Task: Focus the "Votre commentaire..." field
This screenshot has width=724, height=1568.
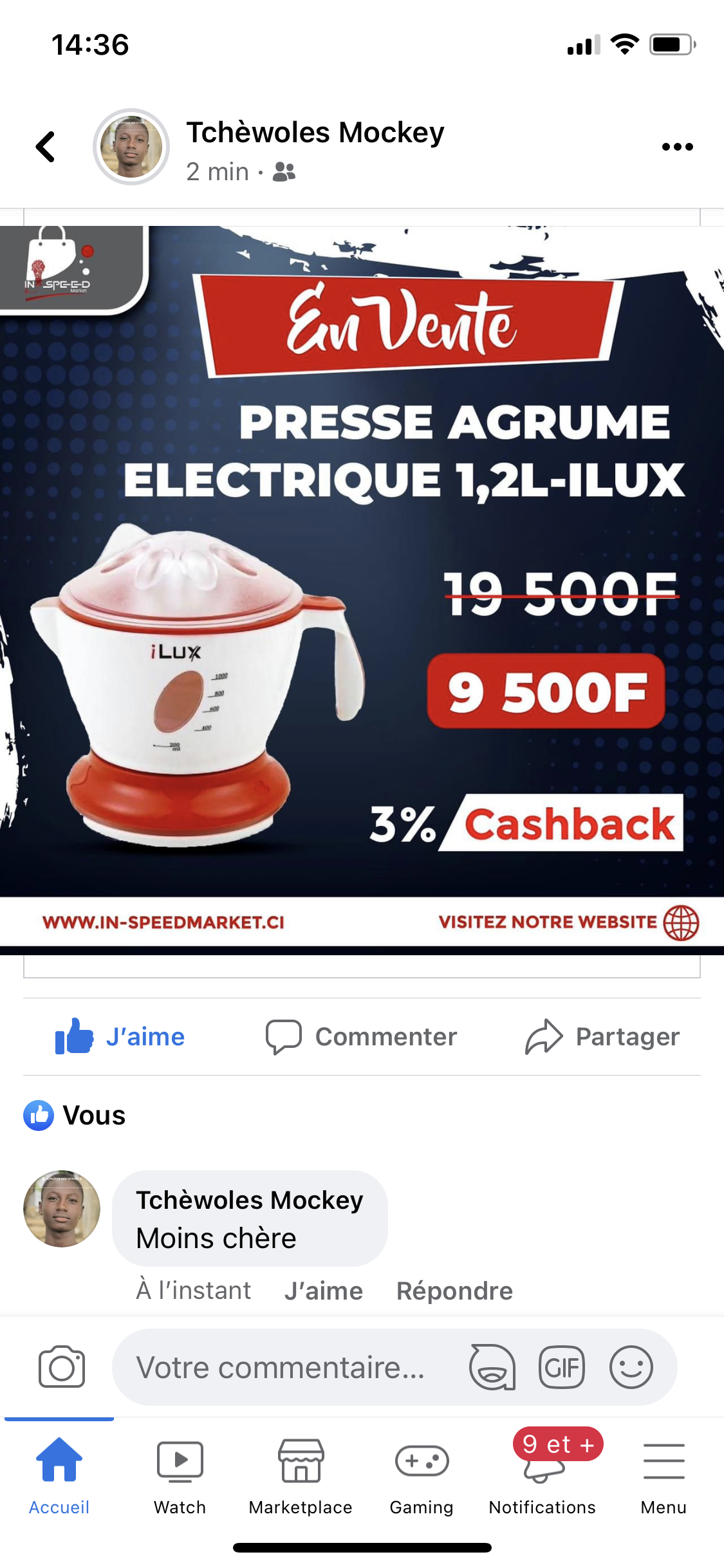Action: point(283,1367)
